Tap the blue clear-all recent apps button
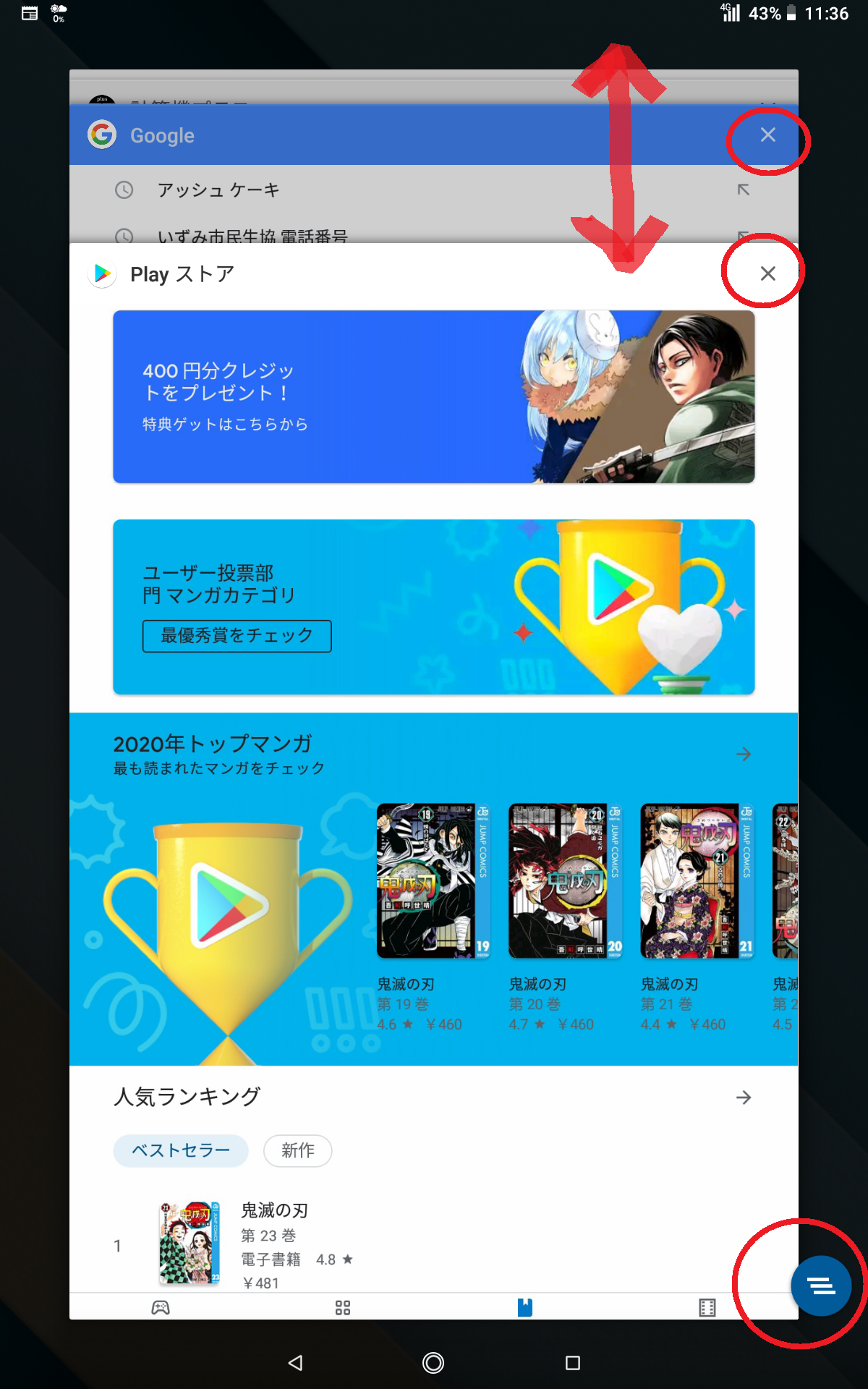This screenshot has width=868, height=1389. coord(820,1286)
